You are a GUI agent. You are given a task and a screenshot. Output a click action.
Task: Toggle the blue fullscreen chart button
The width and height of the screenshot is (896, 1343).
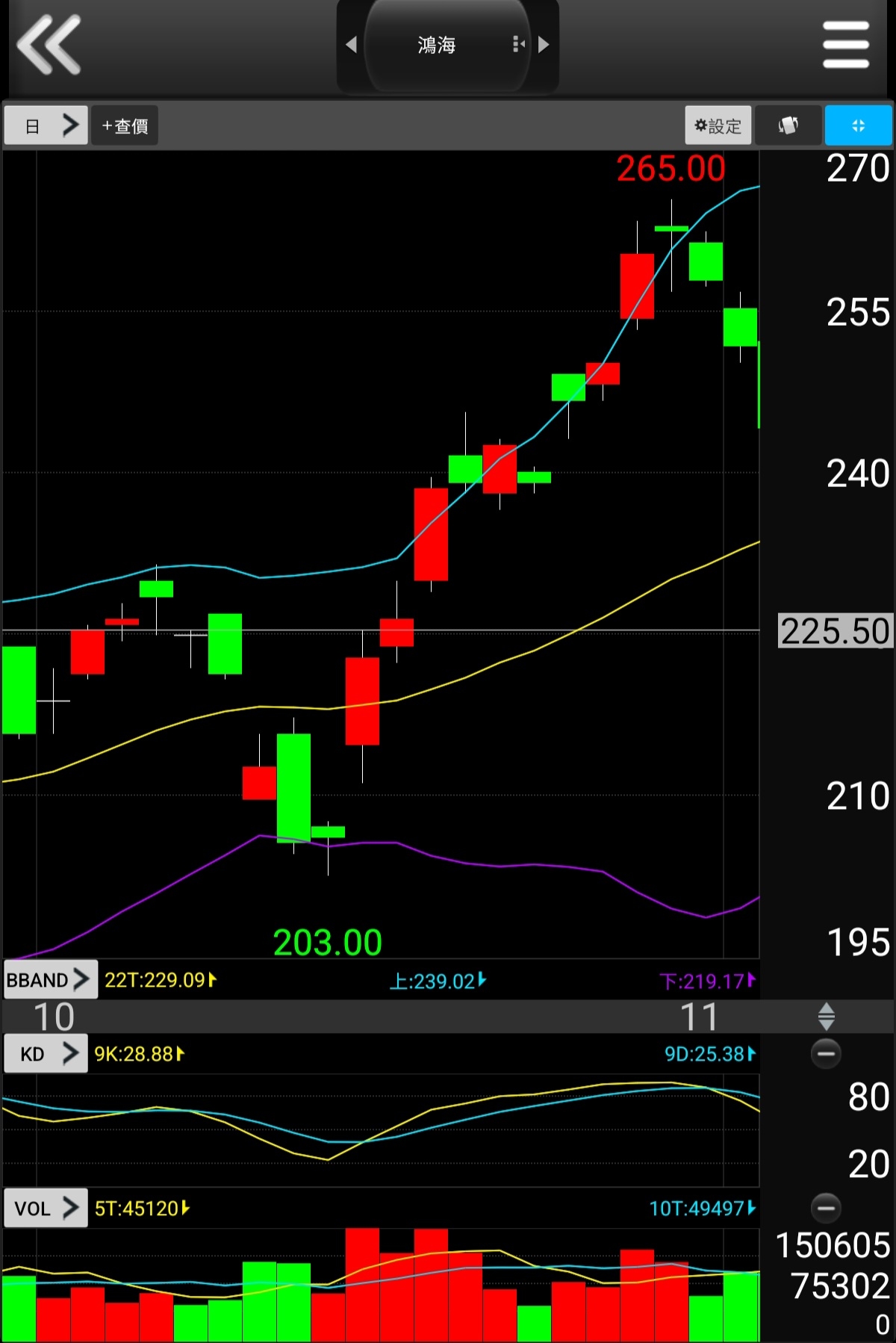point(858,125)
